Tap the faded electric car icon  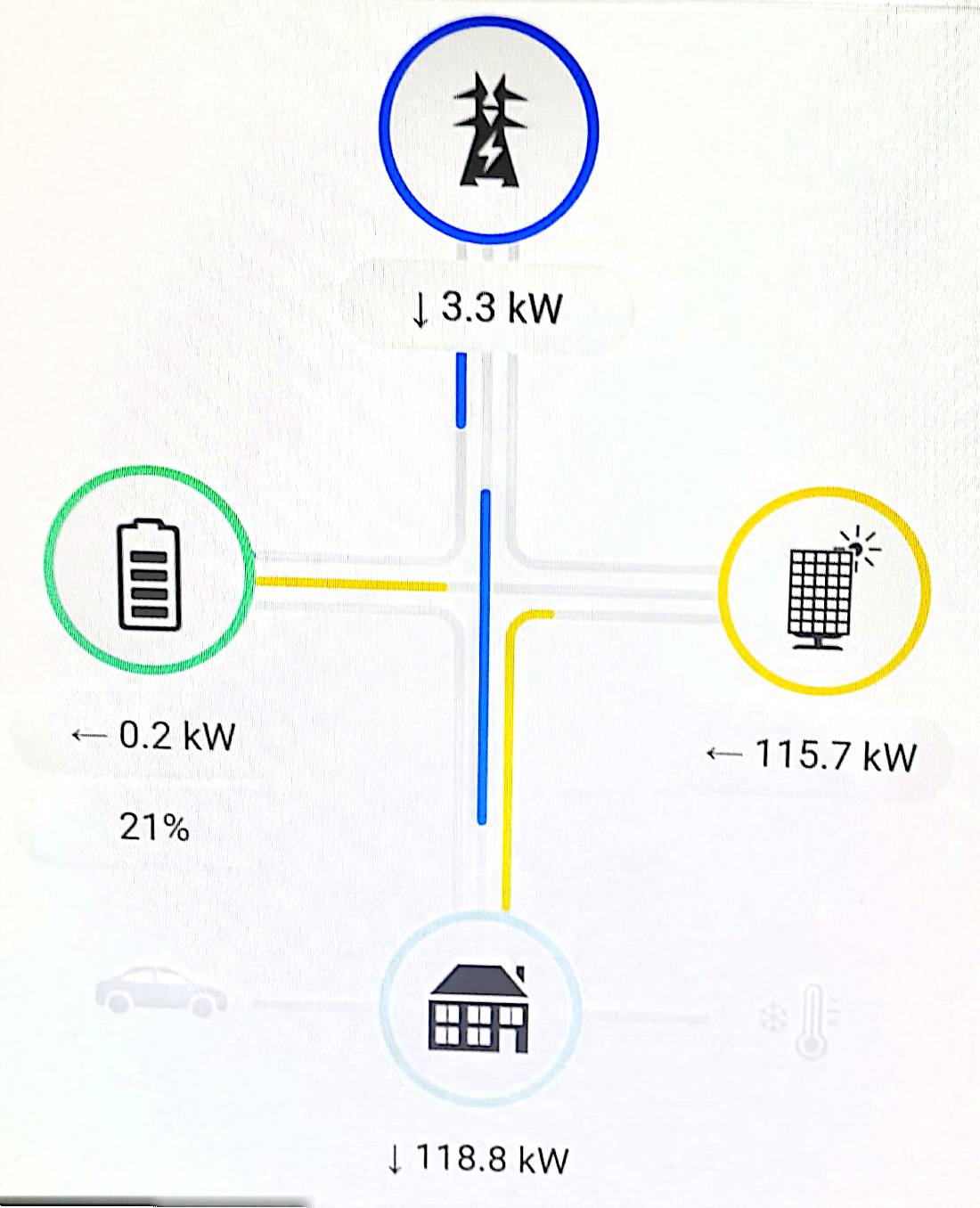click(160, 991)
